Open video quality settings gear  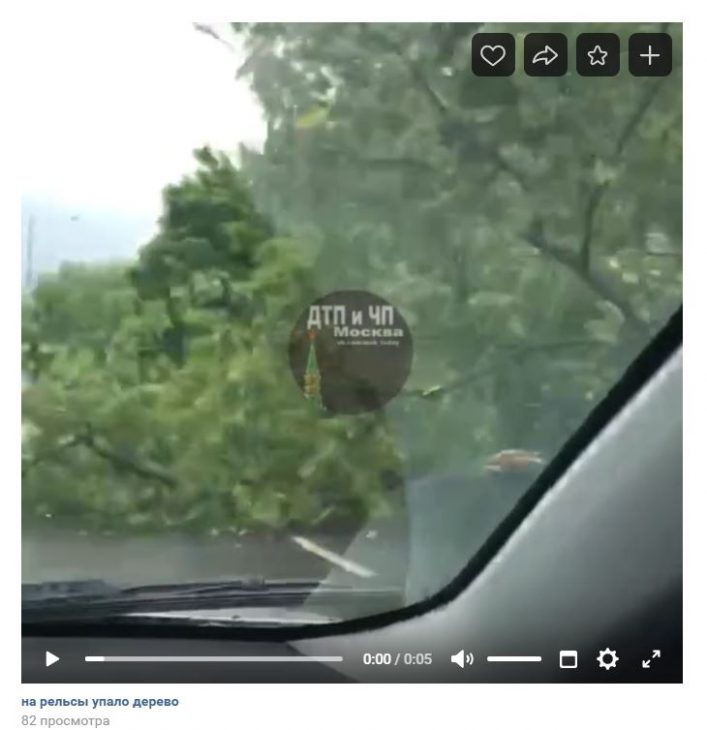[607, 659]
